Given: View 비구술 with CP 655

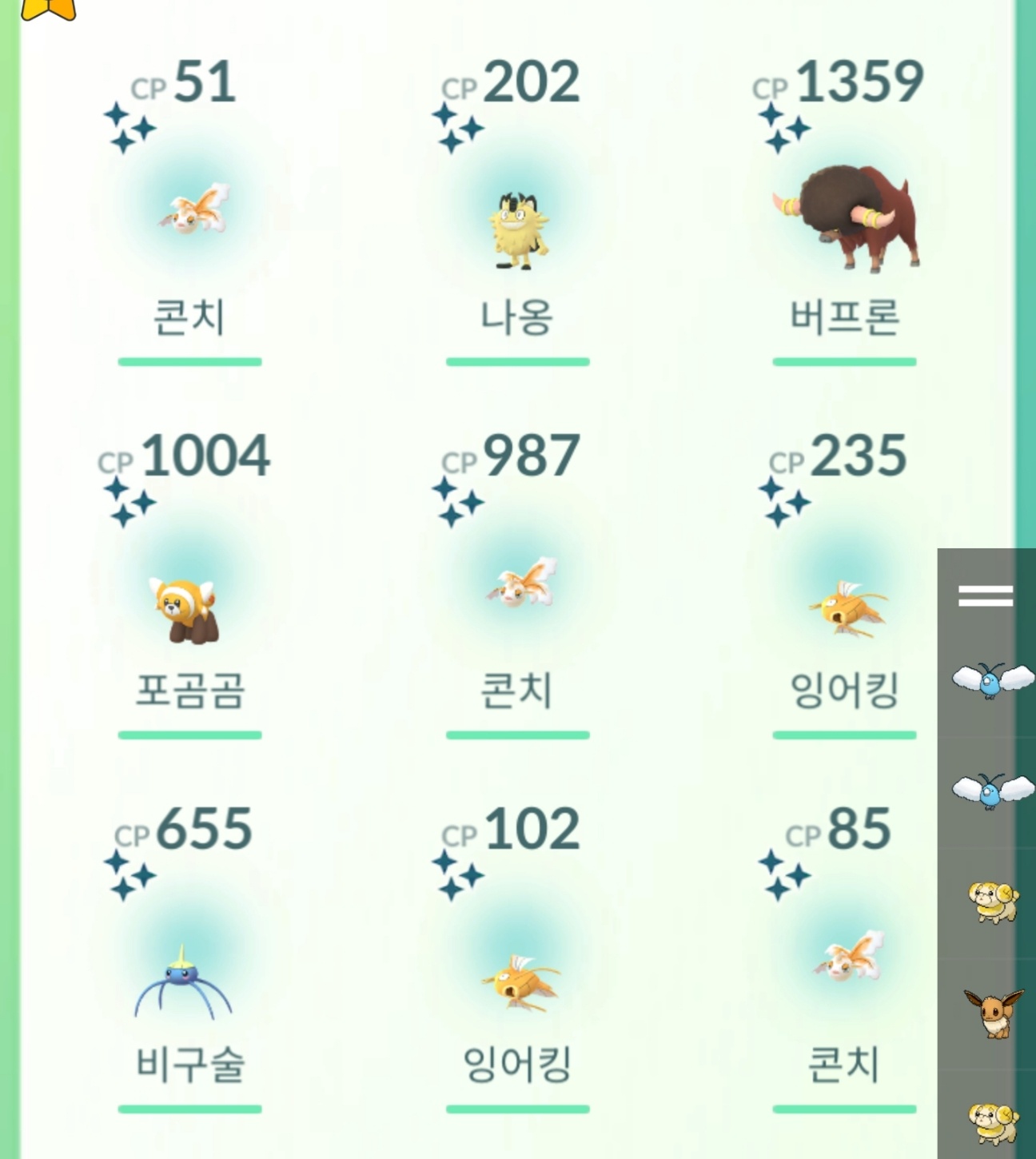Looking at the screenshot, I should tap(184, 983).
